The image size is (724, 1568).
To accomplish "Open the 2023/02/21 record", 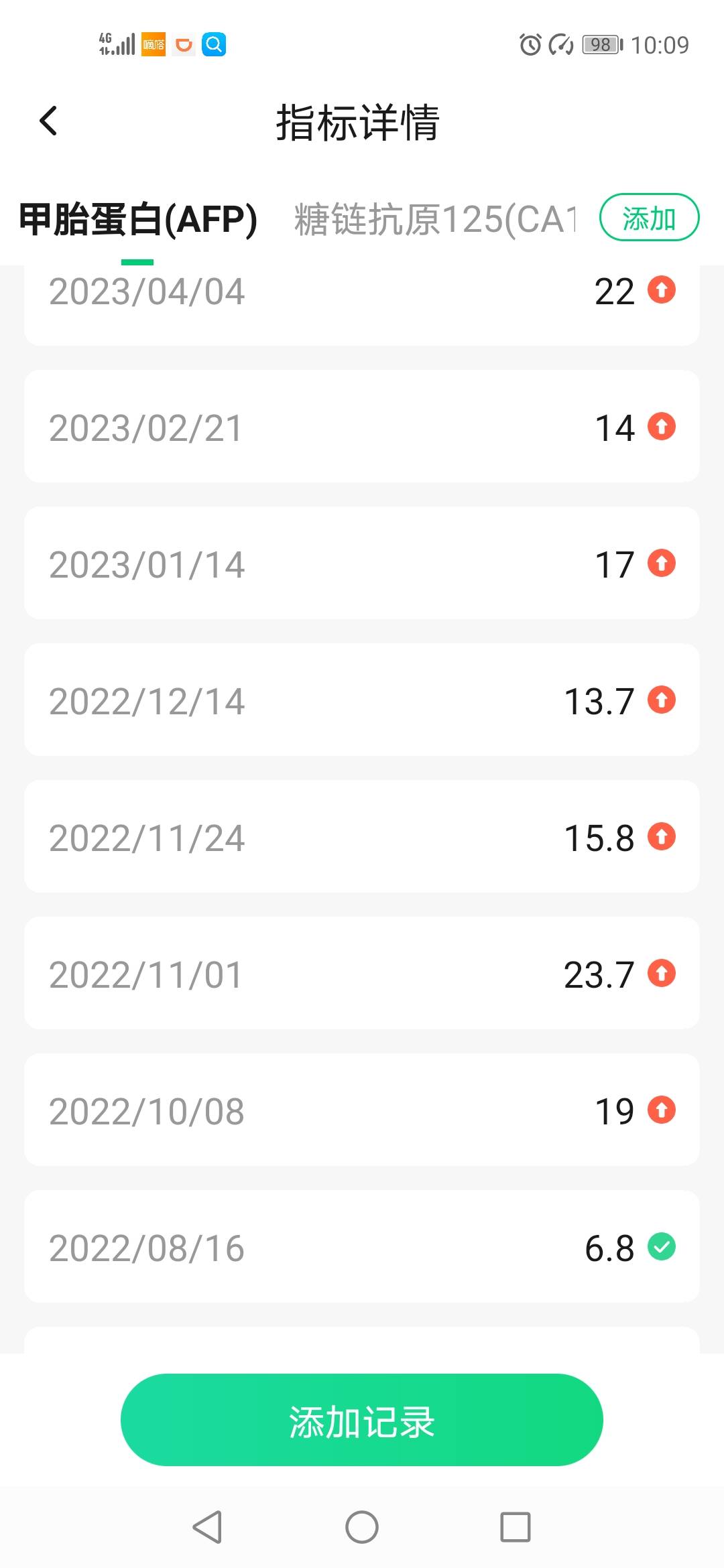I will (x=362, y=427).
